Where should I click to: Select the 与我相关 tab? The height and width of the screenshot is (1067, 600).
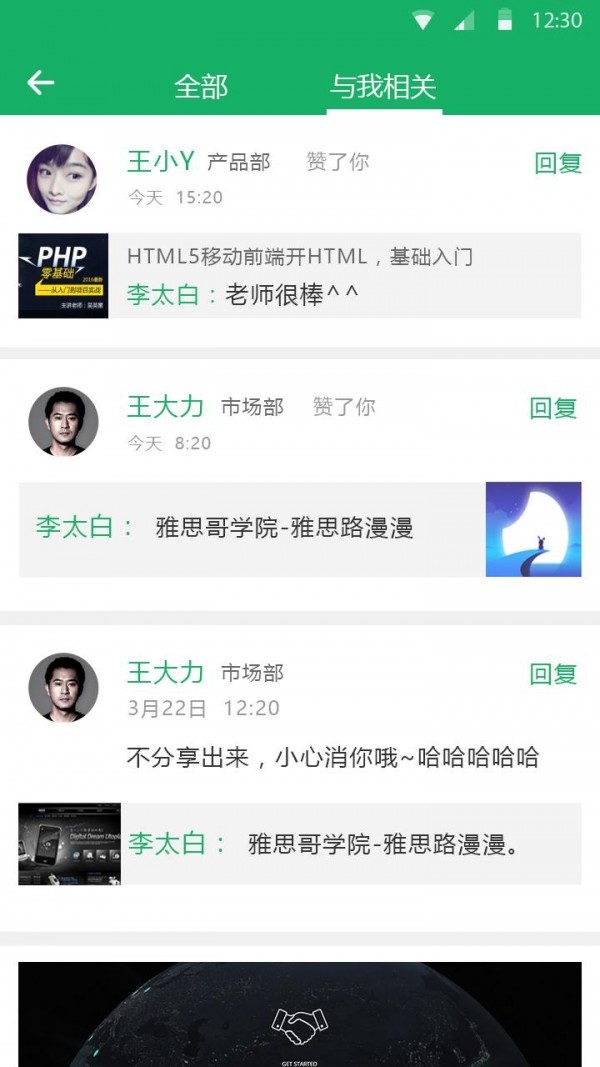pos(383,87)
